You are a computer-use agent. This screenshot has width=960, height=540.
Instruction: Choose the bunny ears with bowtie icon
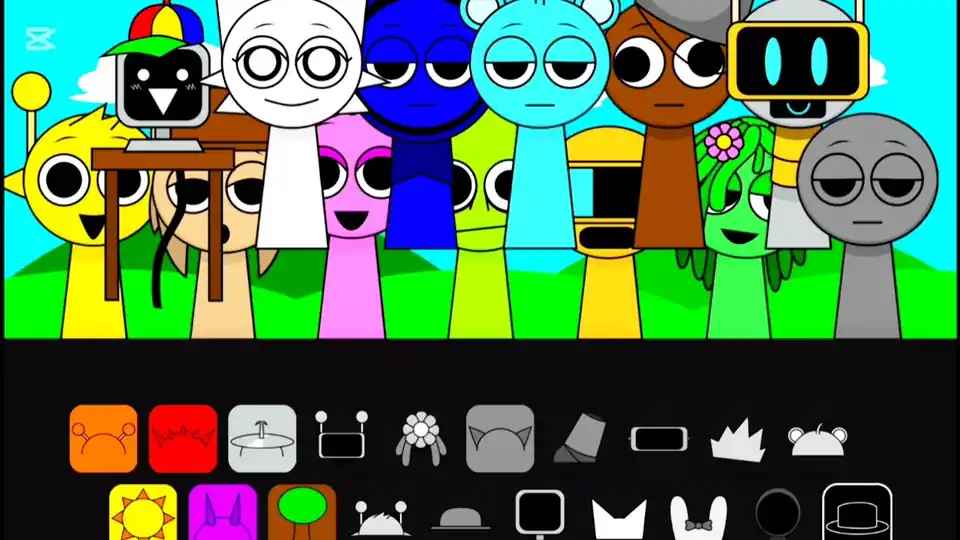point(698,516)
